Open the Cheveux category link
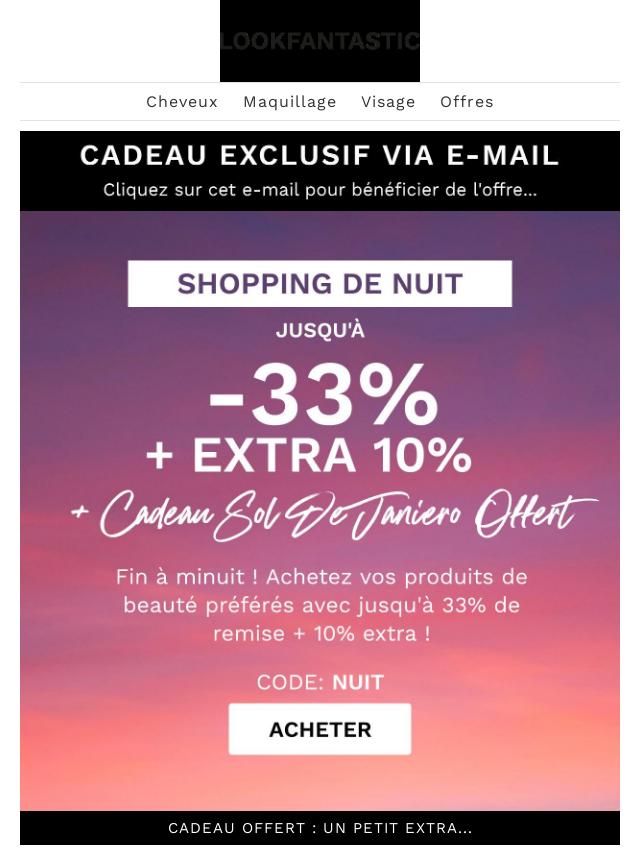640x854 pixels. [x=182, y=102]
